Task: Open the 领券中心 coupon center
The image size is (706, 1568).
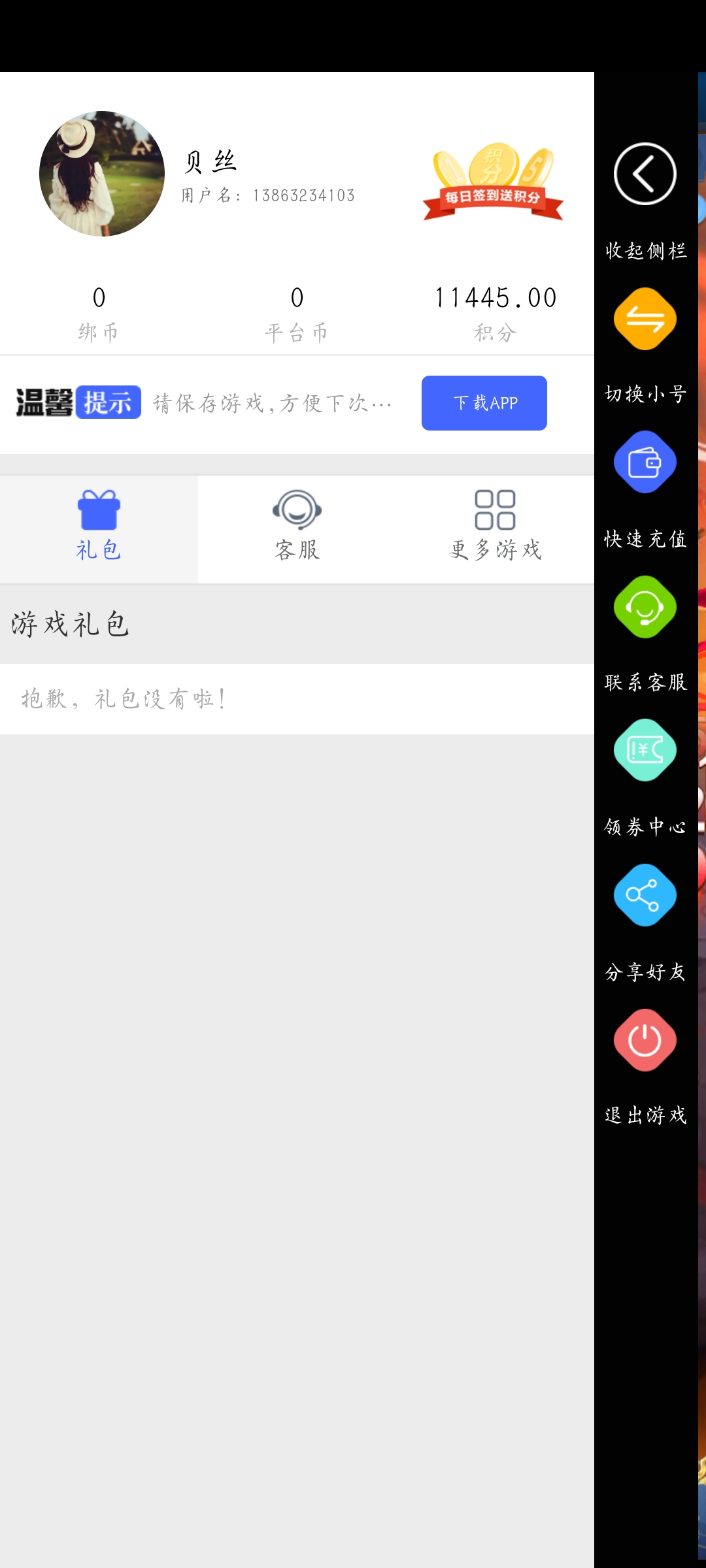Action: point(645,751)
